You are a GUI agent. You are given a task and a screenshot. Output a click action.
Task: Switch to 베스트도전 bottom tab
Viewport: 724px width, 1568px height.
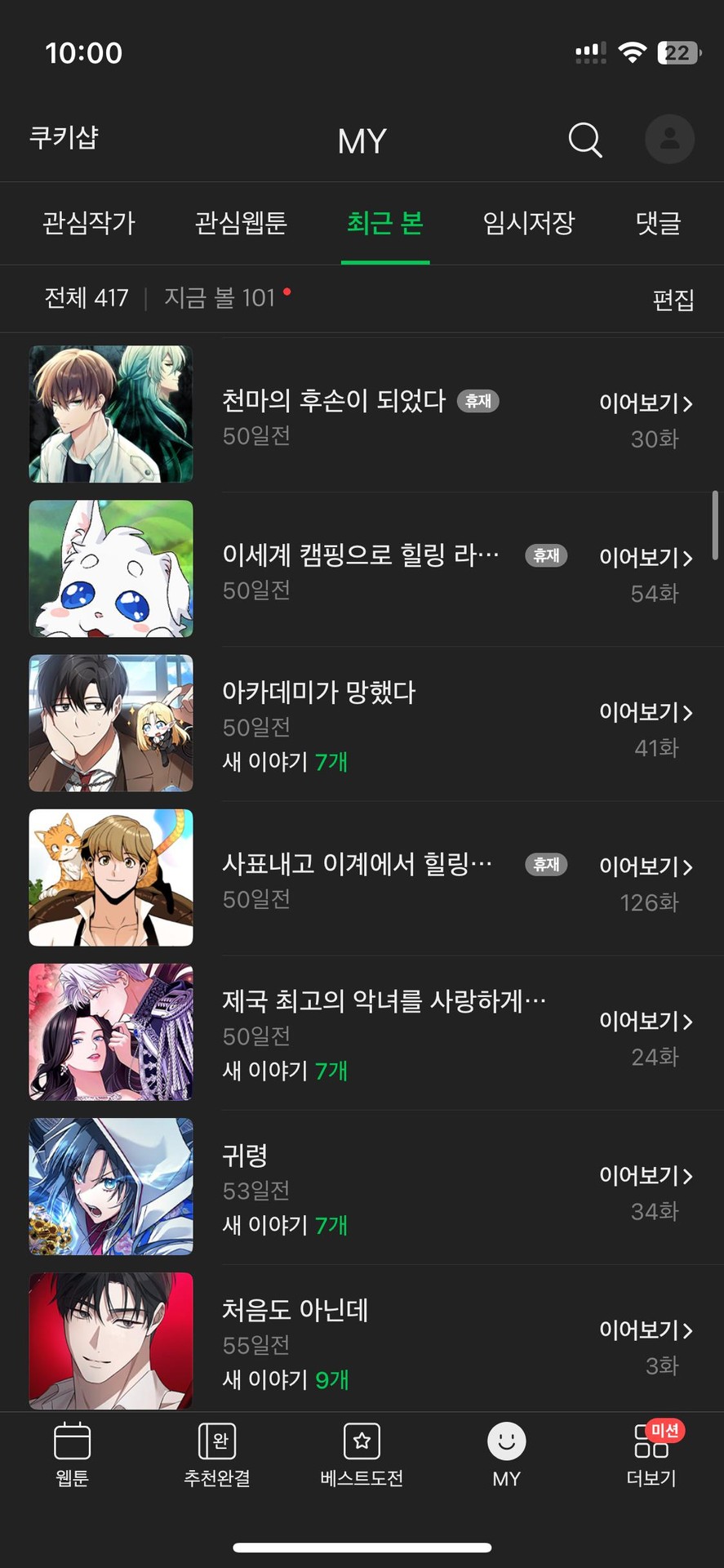point(362,1454)
